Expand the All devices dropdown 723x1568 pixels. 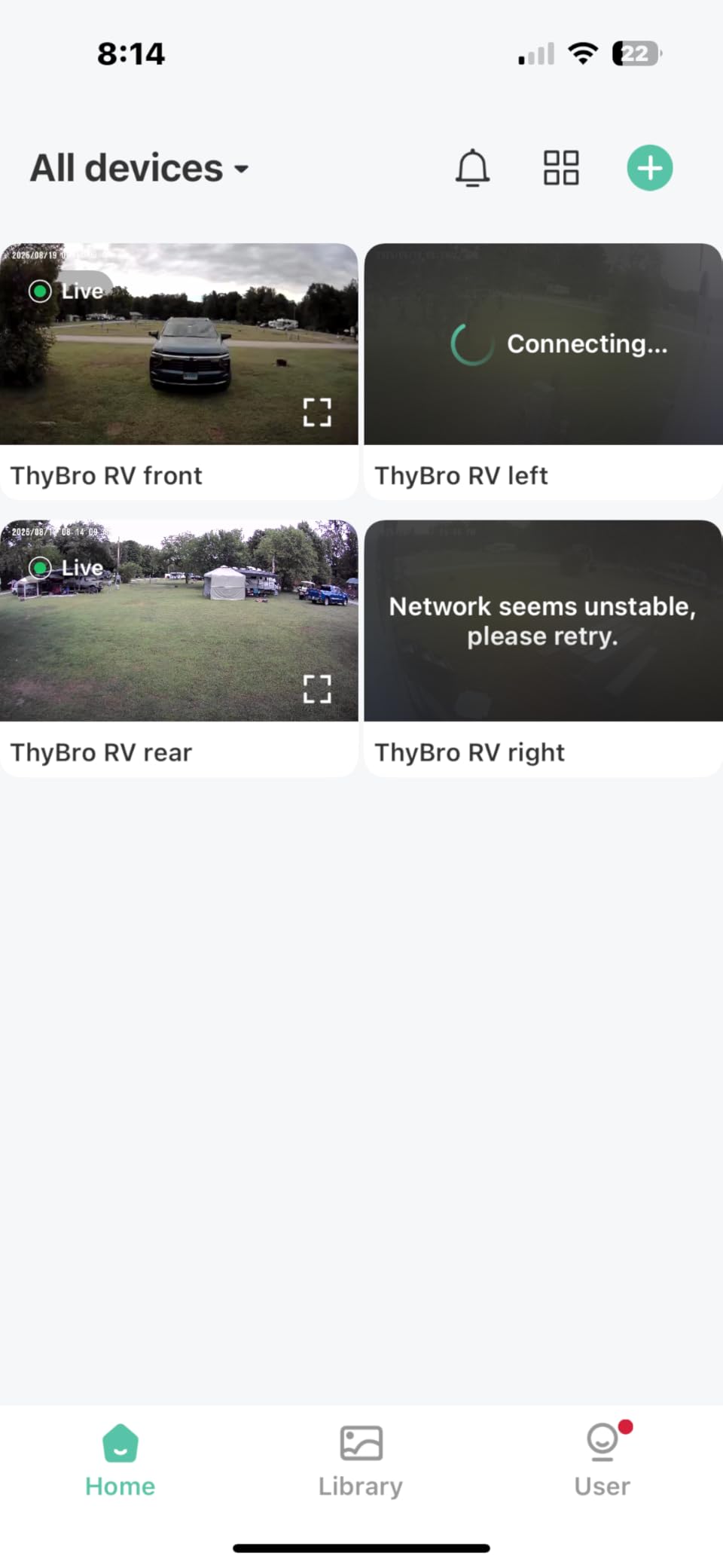[x=139, y=168]
